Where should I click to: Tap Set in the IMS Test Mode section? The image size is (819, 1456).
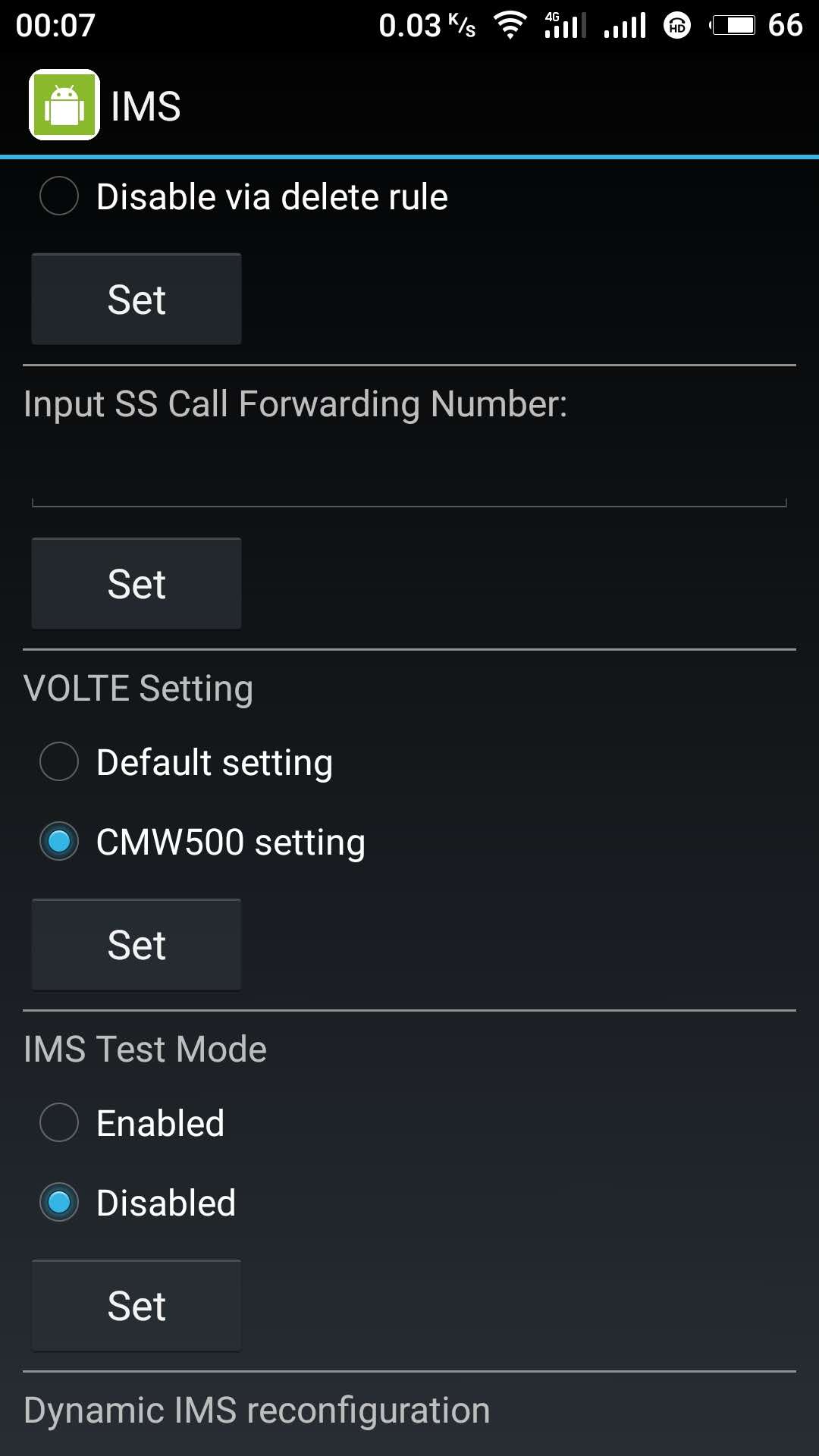point(136,1306)
